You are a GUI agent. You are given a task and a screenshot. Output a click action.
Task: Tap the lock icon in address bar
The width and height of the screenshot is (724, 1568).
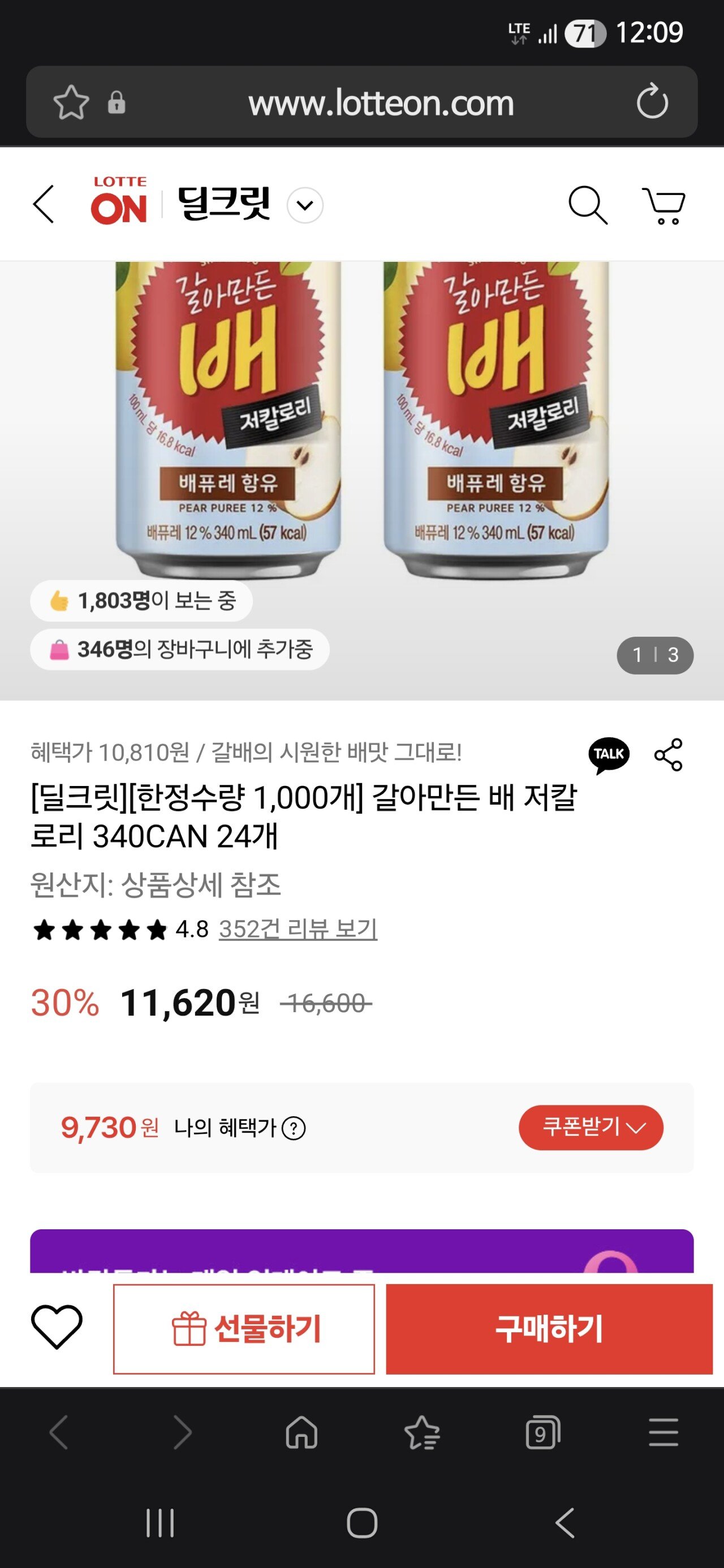[117, 103]
